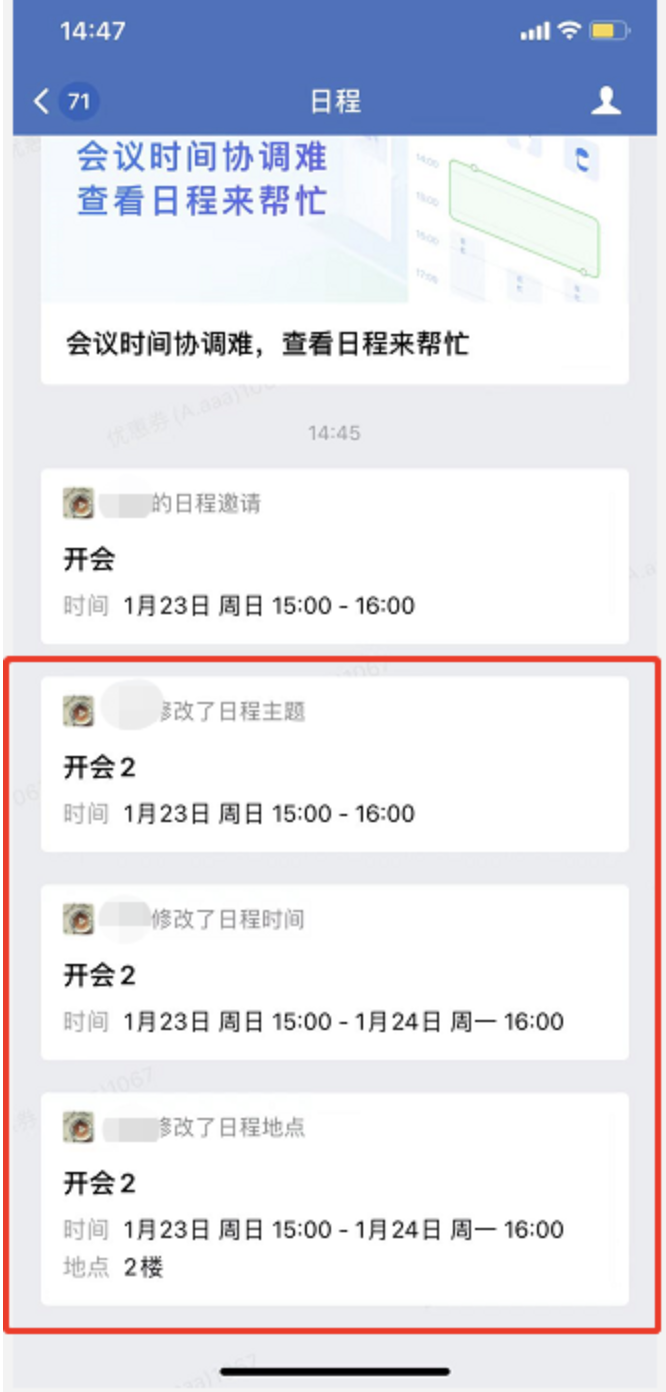Open the 开会 schedule invitation card

334,556
